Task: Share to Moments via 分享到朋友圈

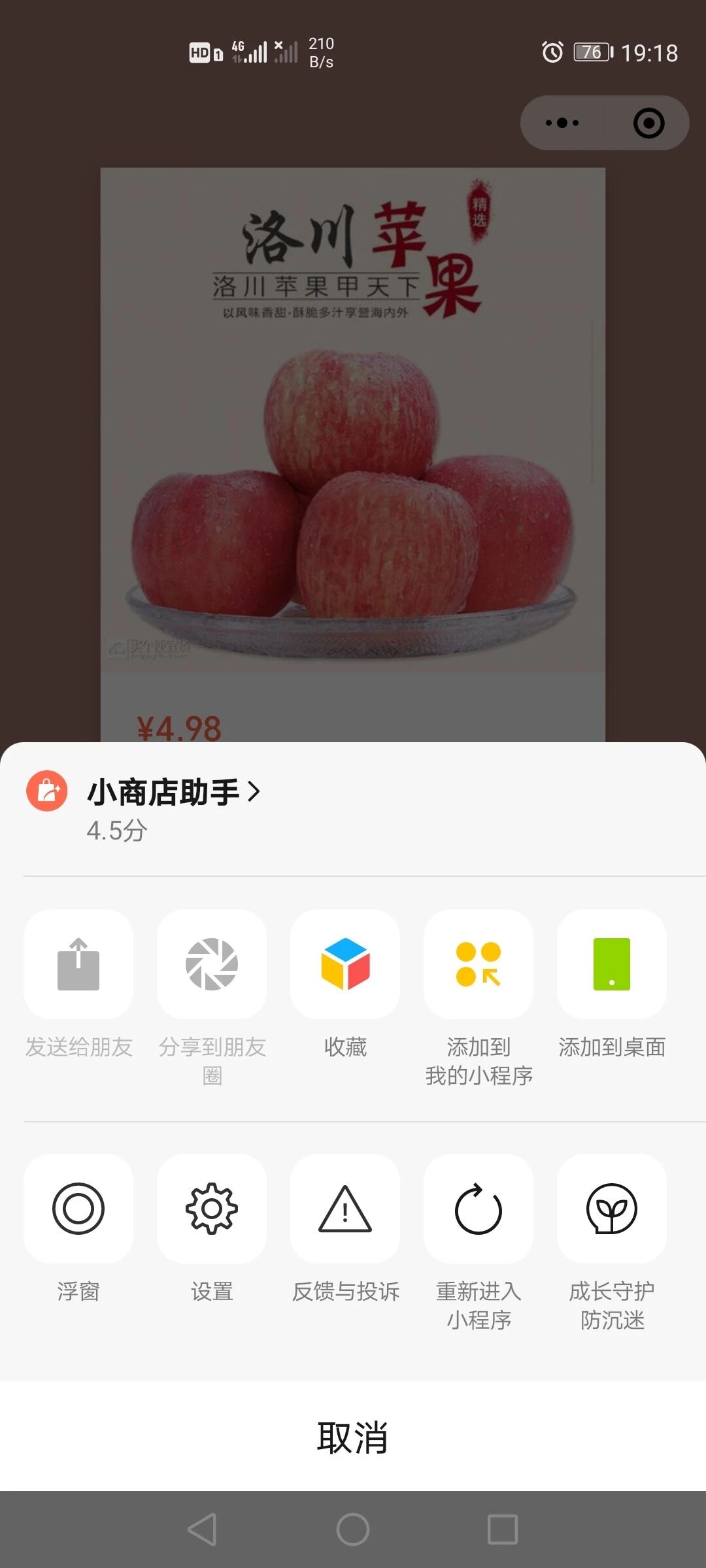Action: tap(212, 964)
